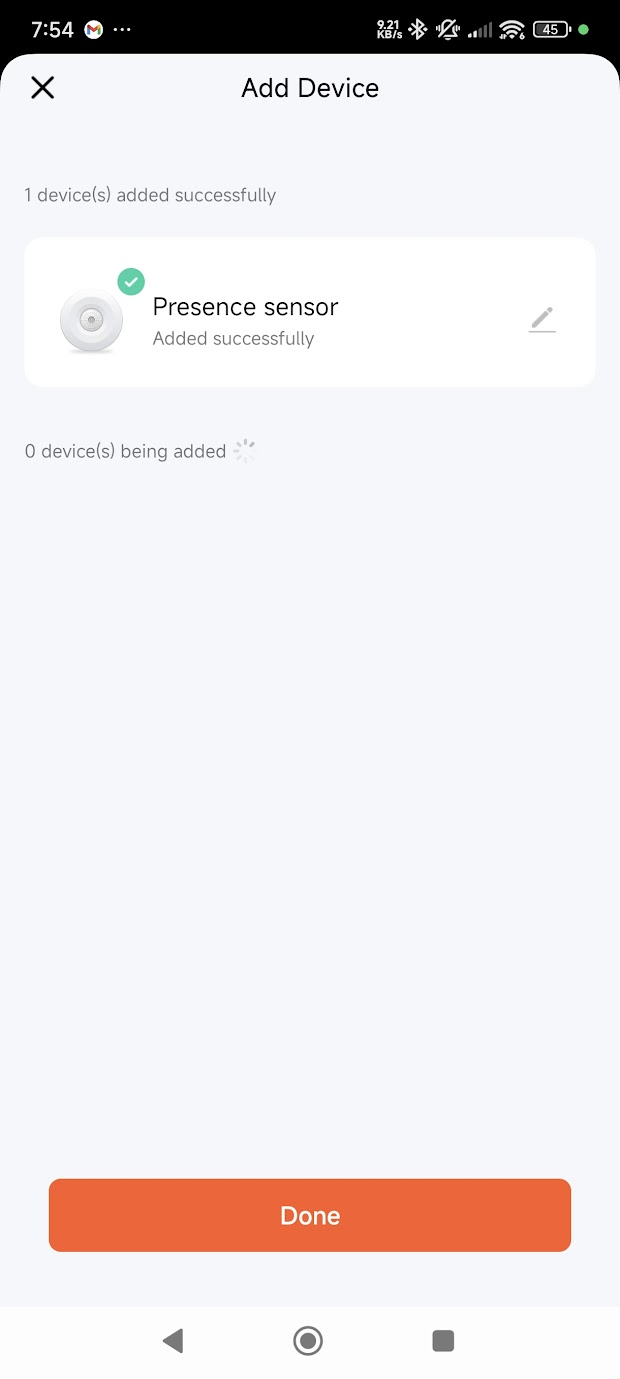
Task: Tap the Done button
Action: (x=310, y=1215)
